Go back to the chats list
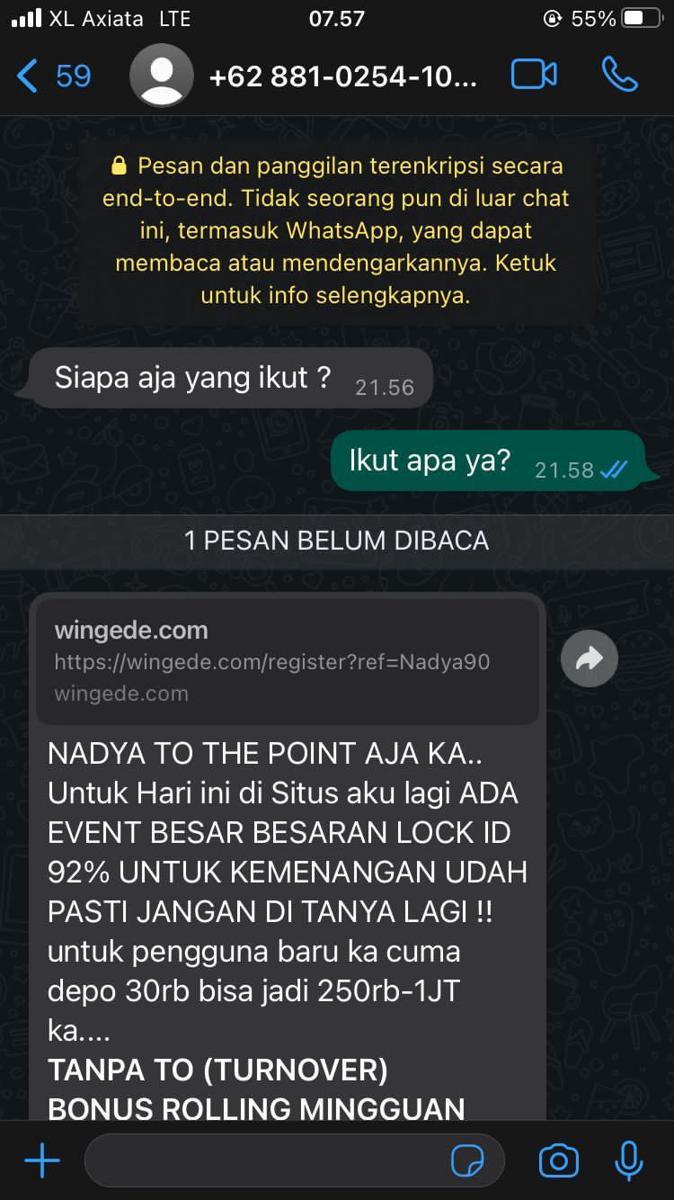 [x=54, y=76]
